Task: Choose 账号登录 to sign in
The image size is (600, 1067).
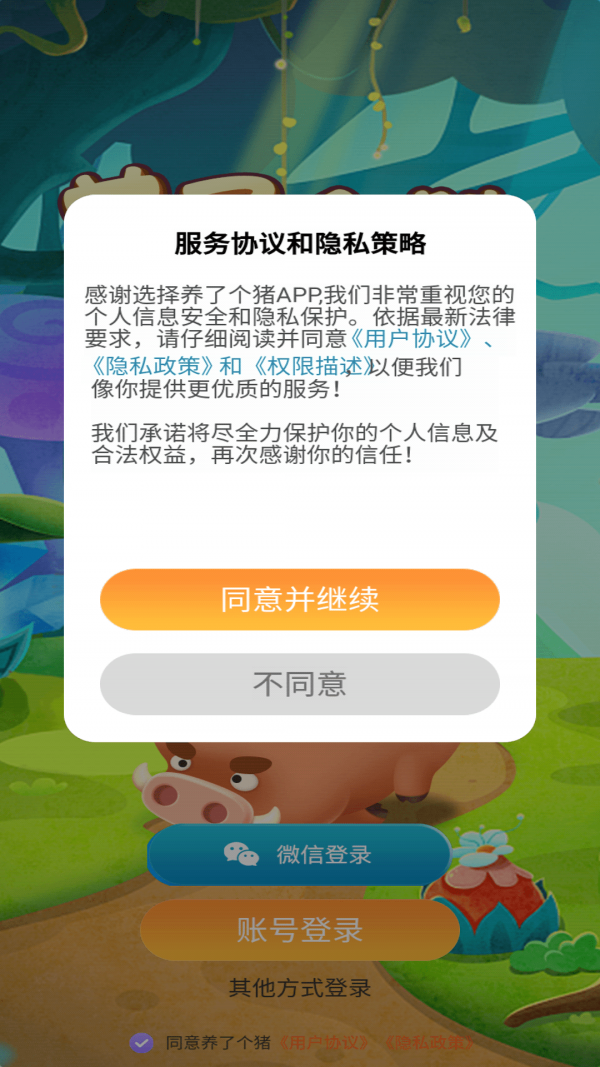Action: coord(299,930)
